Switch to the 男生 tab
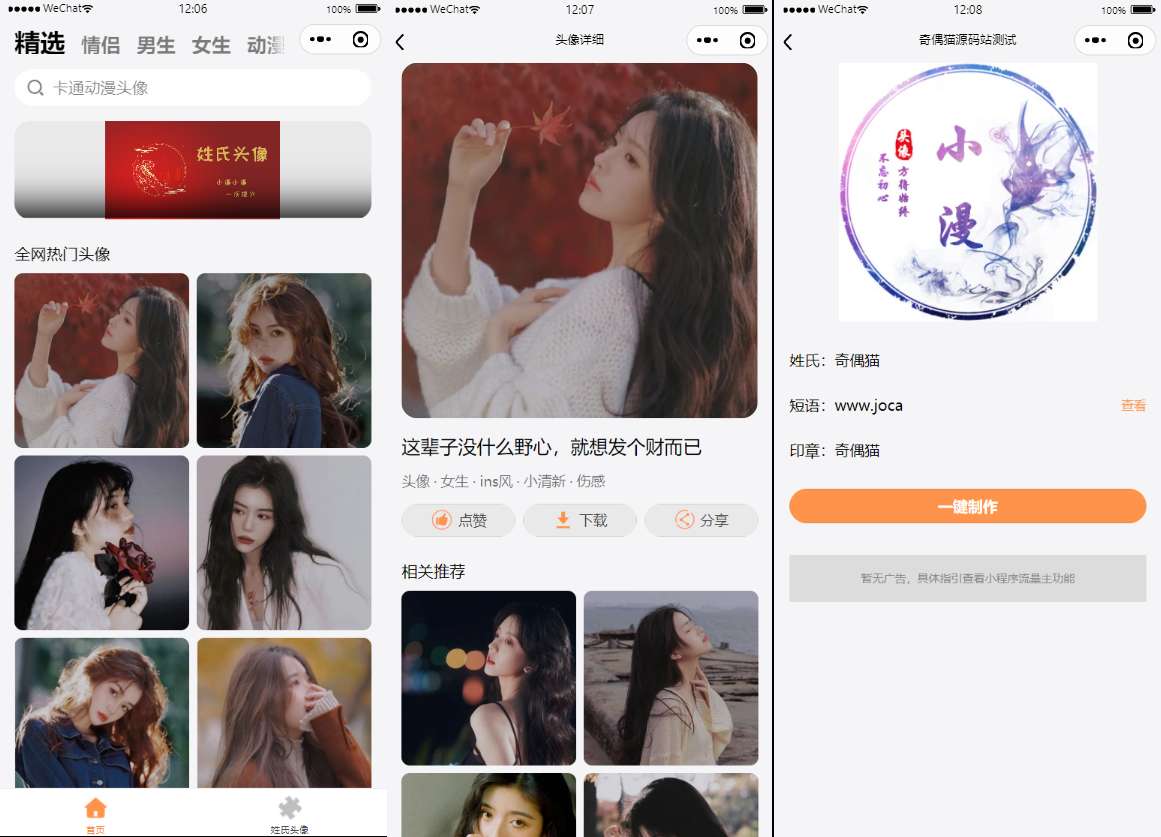 pos(156,45)
